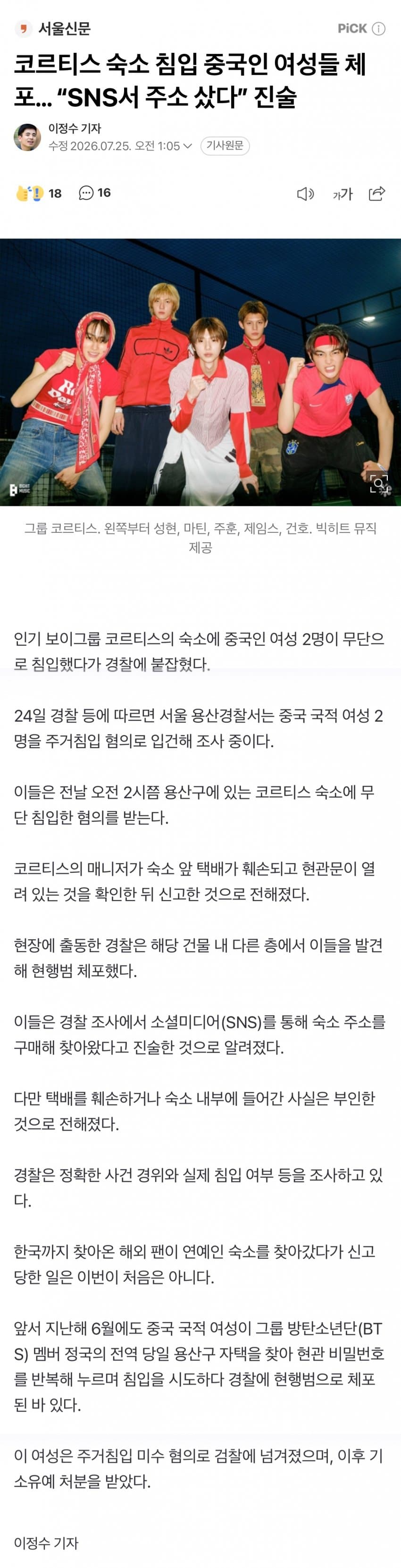Open the 기사원문 original article
401x1568 pixels.
pyautogui.click(x=225, y=146)
